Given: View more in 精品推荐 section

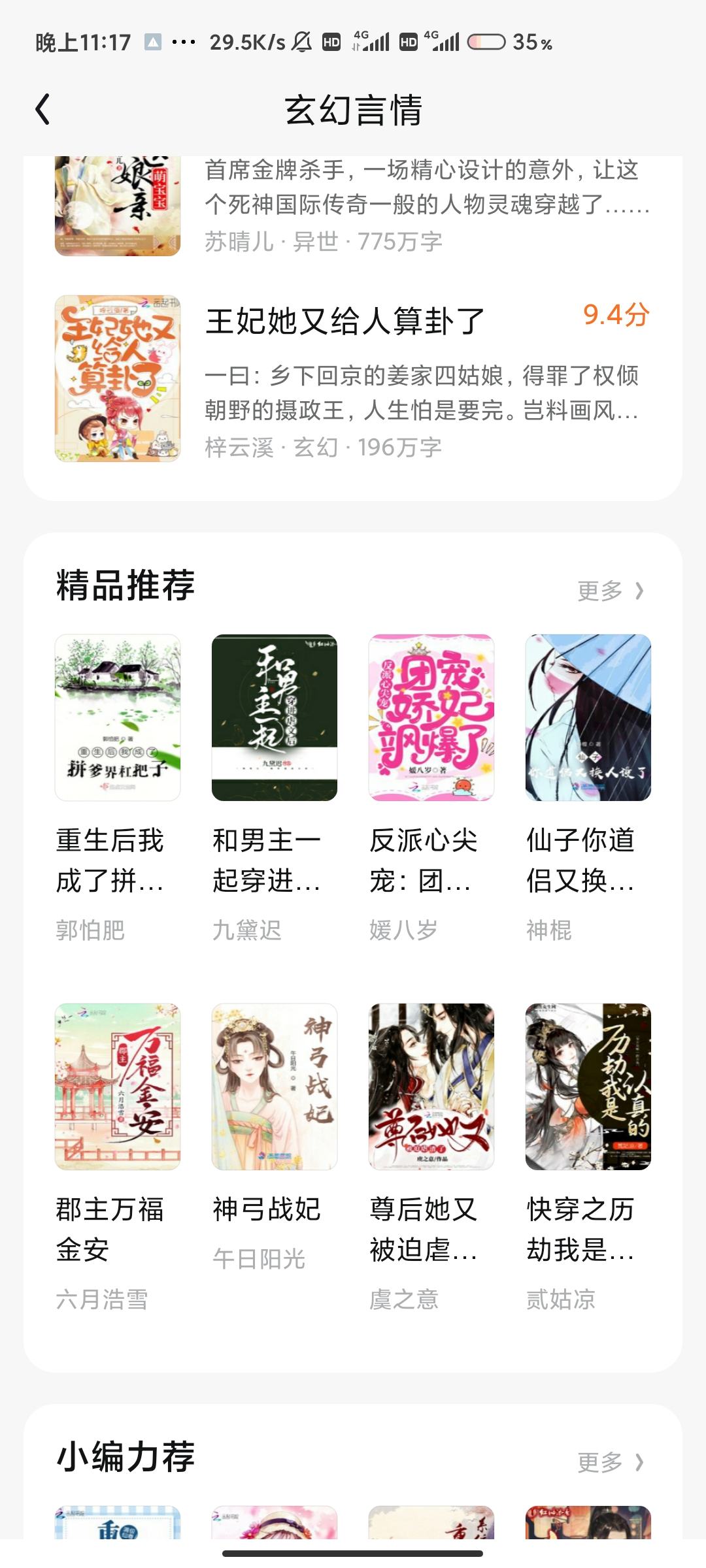Looking at the screenshot, I should 611,591.
